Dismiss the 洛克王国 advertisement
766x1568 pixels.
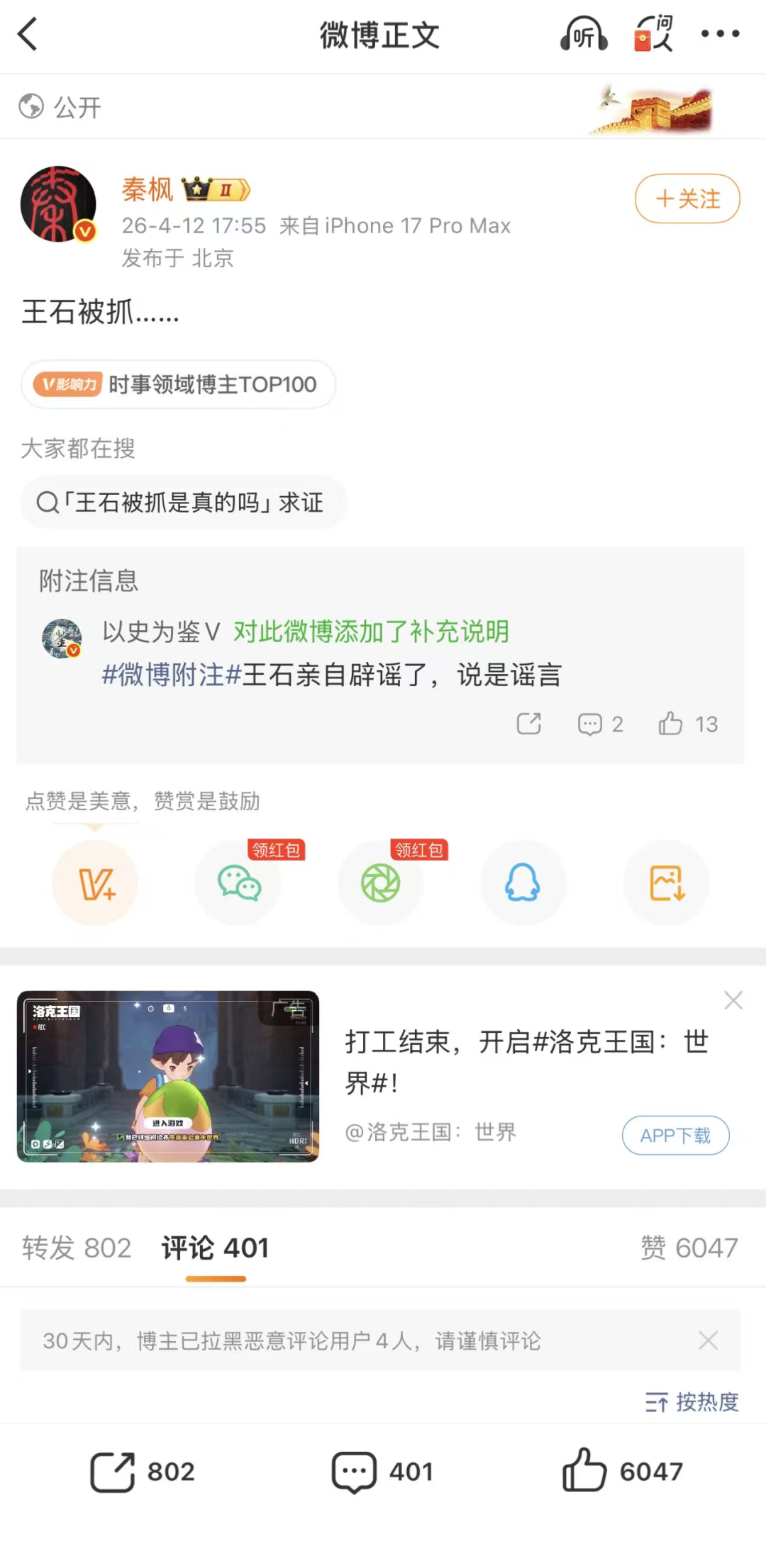tap(733, 1000)
